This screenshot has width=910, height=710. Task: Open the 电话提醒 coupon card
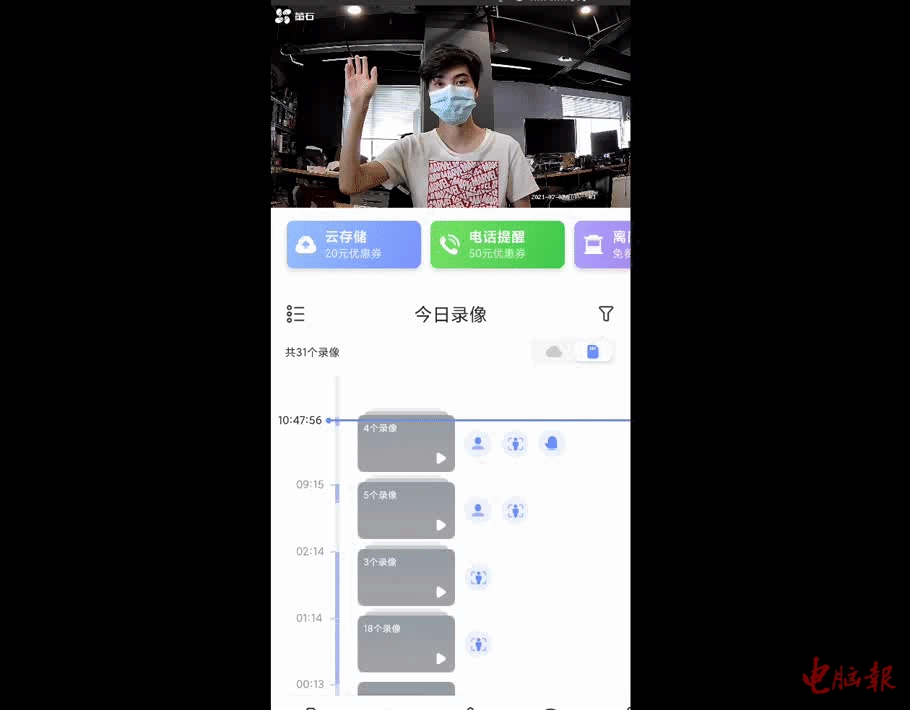(497, 245)
